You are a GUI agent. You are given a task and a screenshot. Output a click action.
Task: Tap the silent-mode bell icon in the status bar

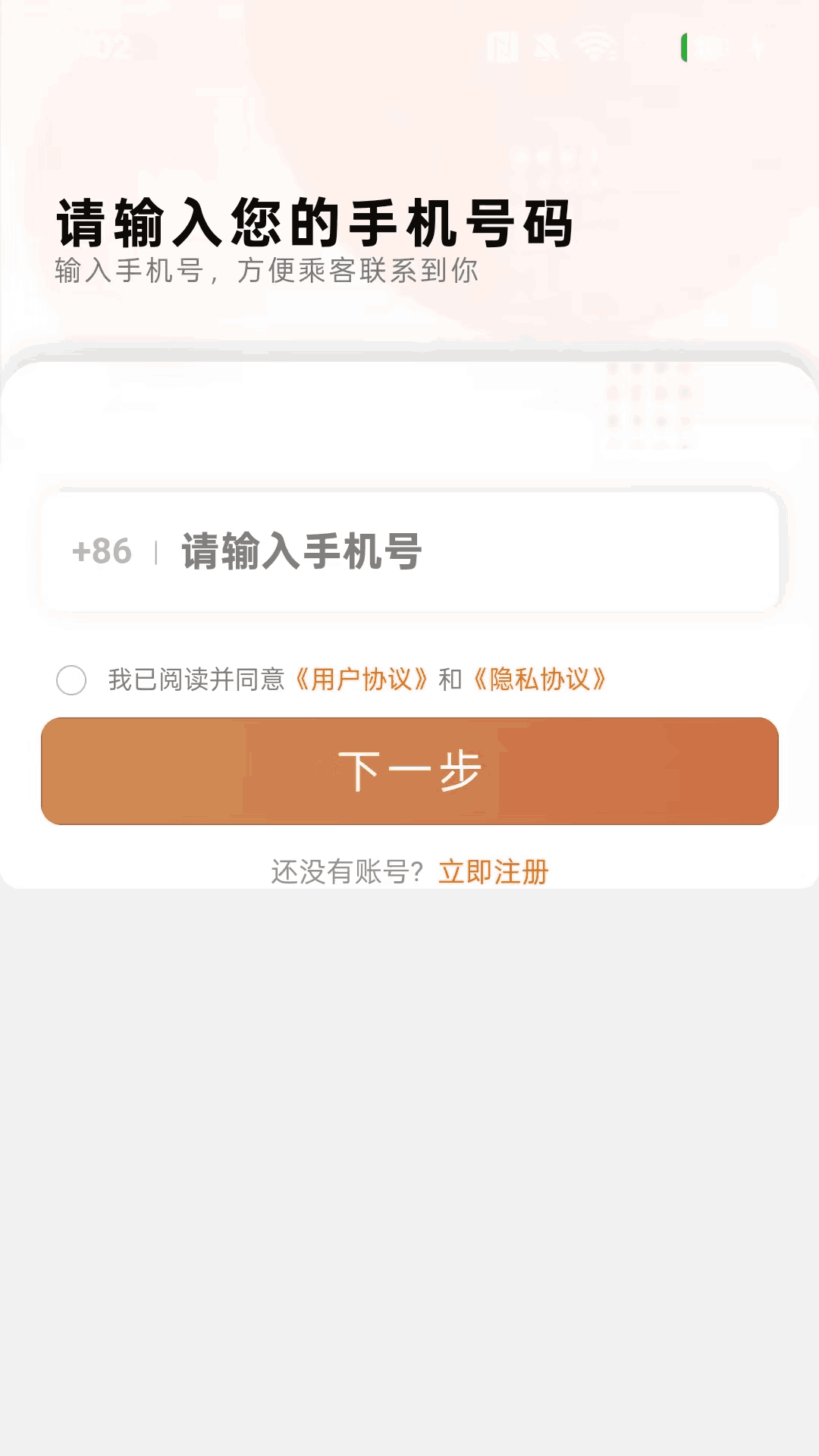click(x=546, y=45)
